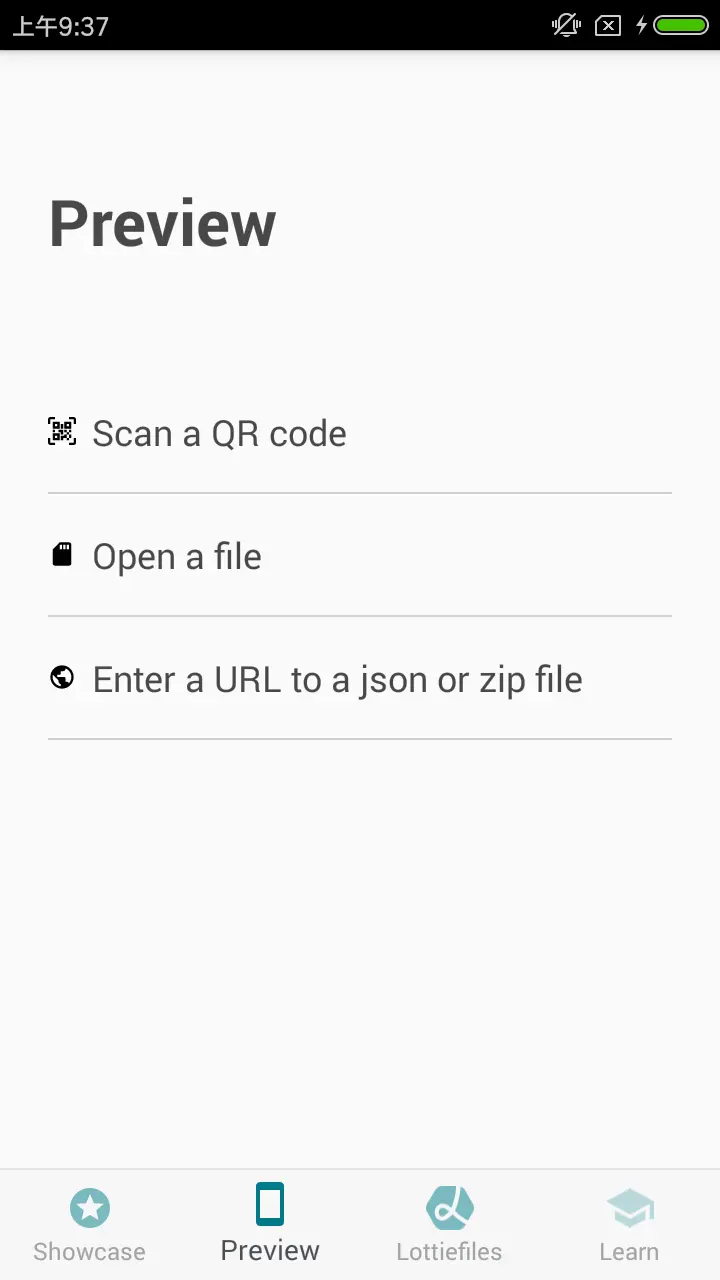Screen dimensions: 720x1280
Task: Switch to the Showcase tab
Action: point(90,1225)
